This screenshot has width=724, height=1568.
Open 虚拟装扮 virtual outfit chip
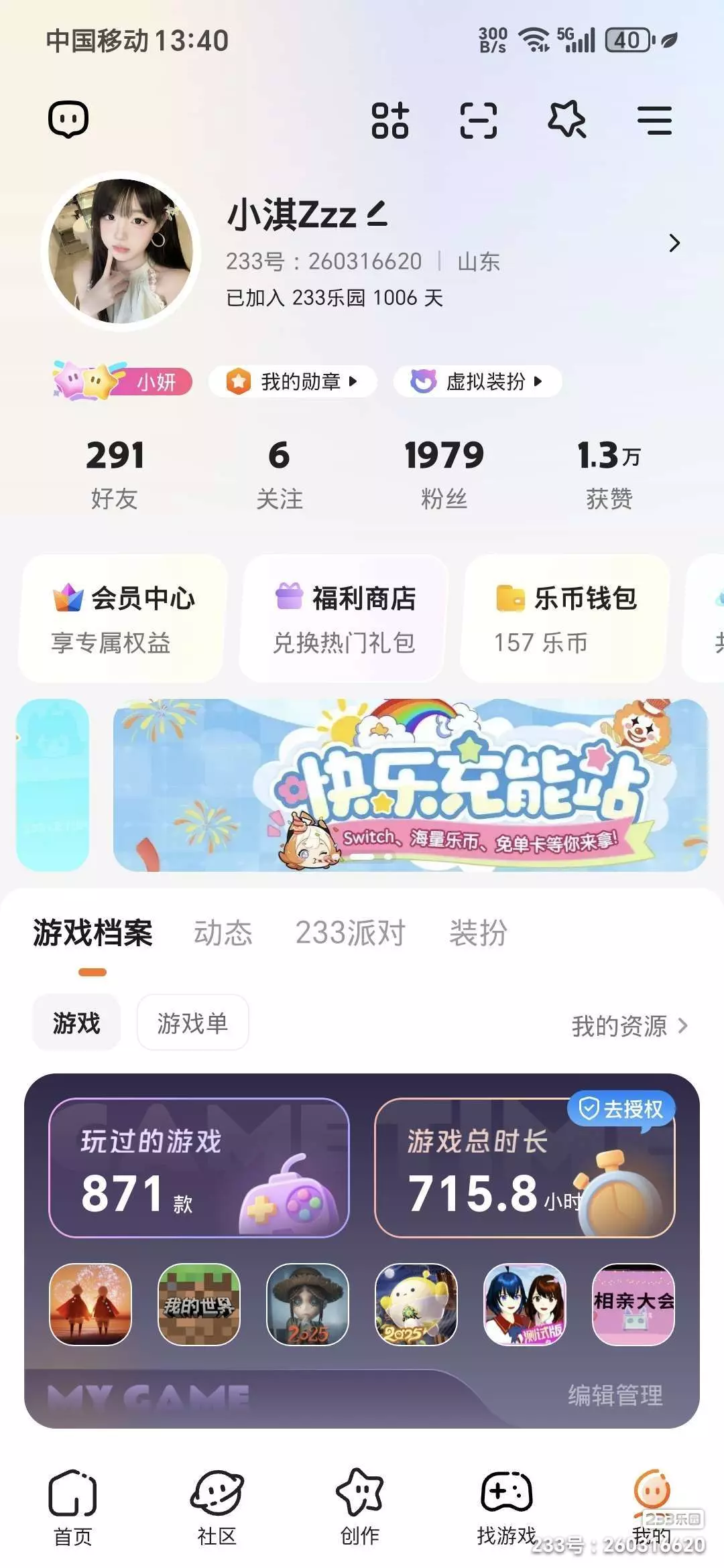[x=477, y=381]
